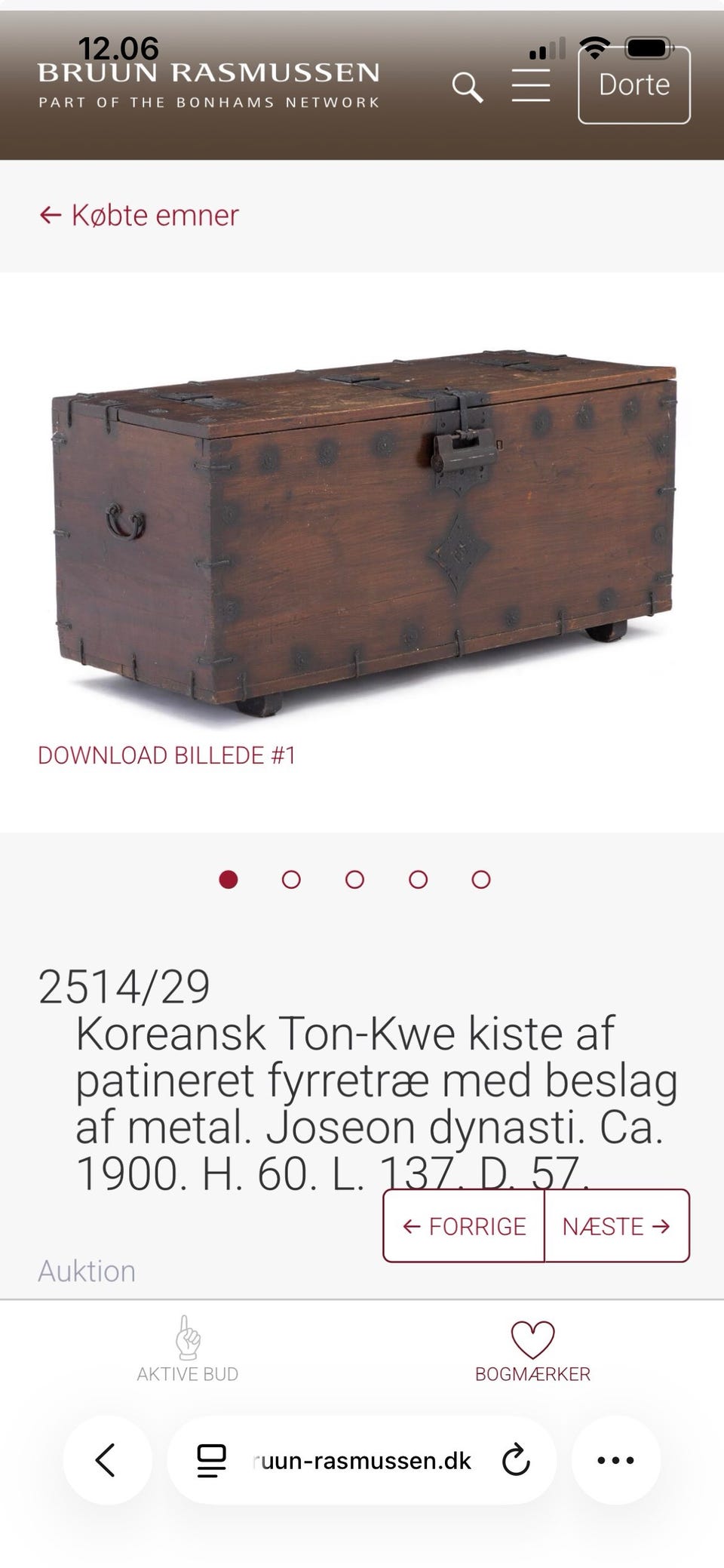Open the browser's three-dot menu

coord(615,1460)
